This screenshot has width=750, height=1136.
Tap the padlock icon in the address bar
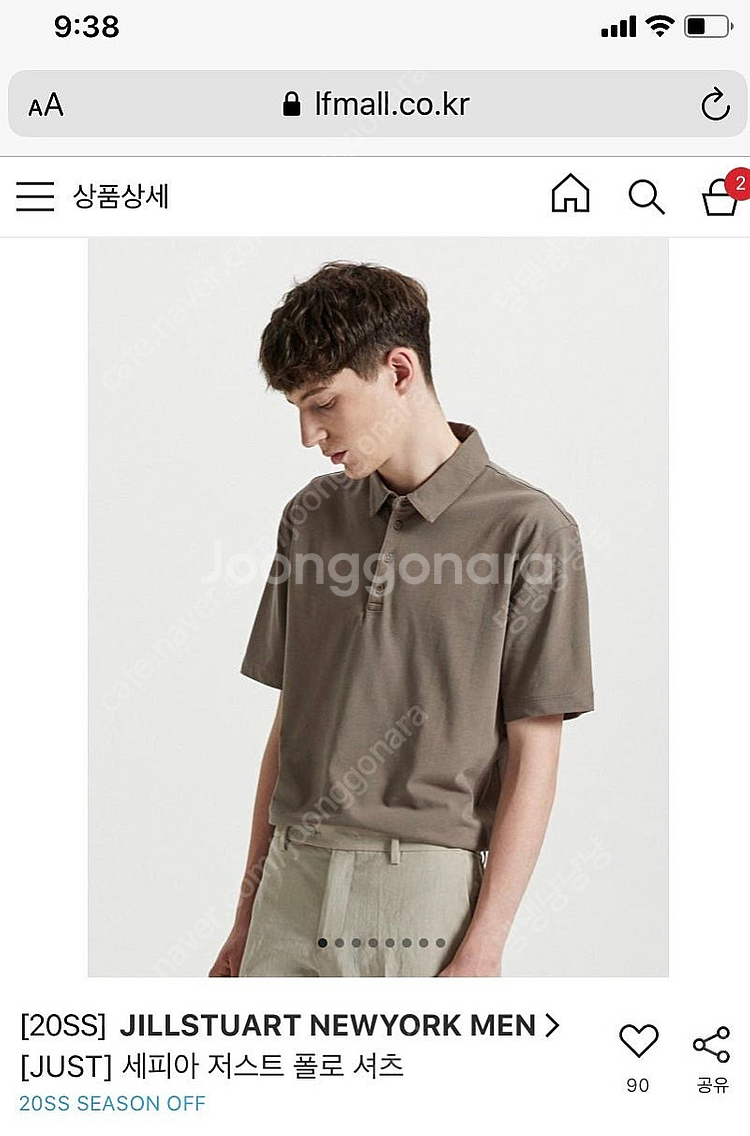point(290,103)
